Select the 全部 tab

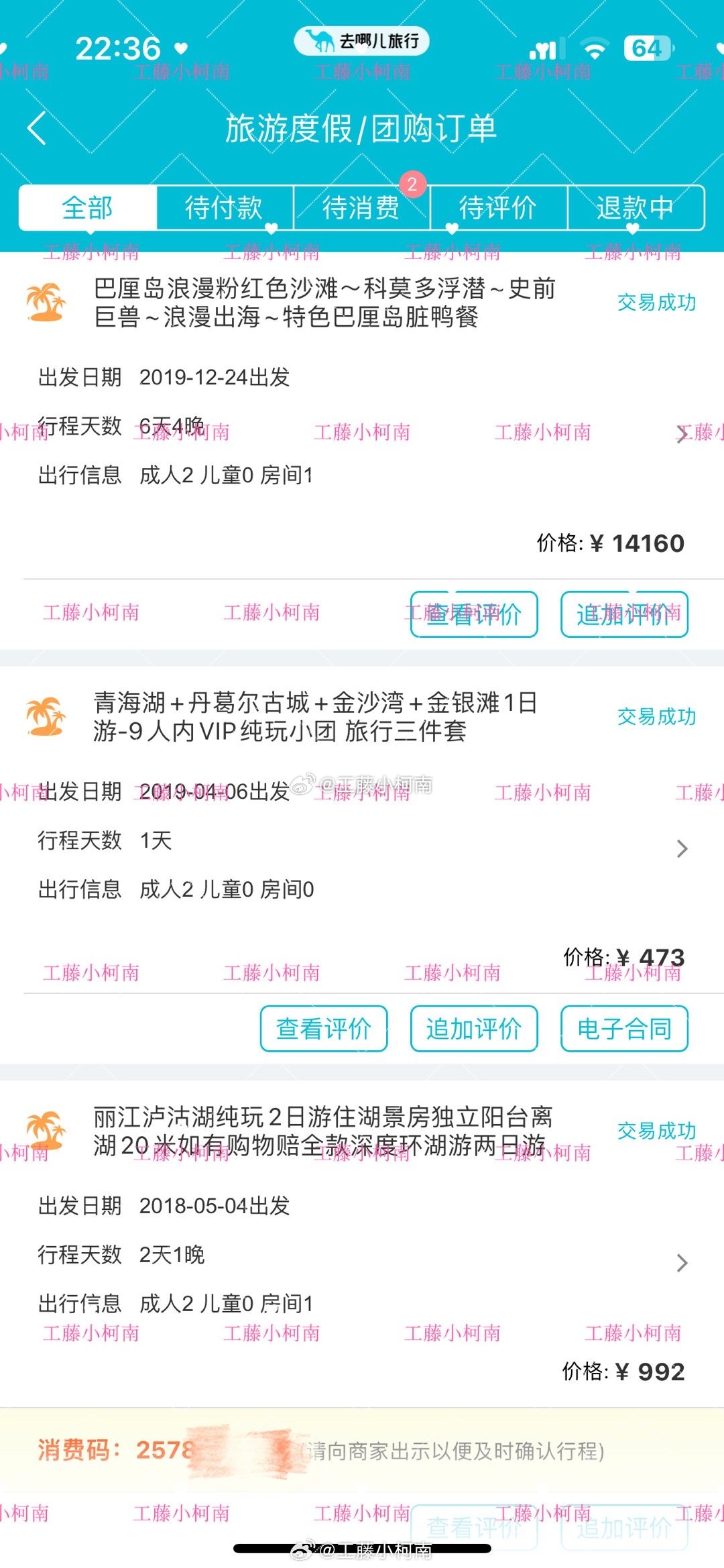88,208
